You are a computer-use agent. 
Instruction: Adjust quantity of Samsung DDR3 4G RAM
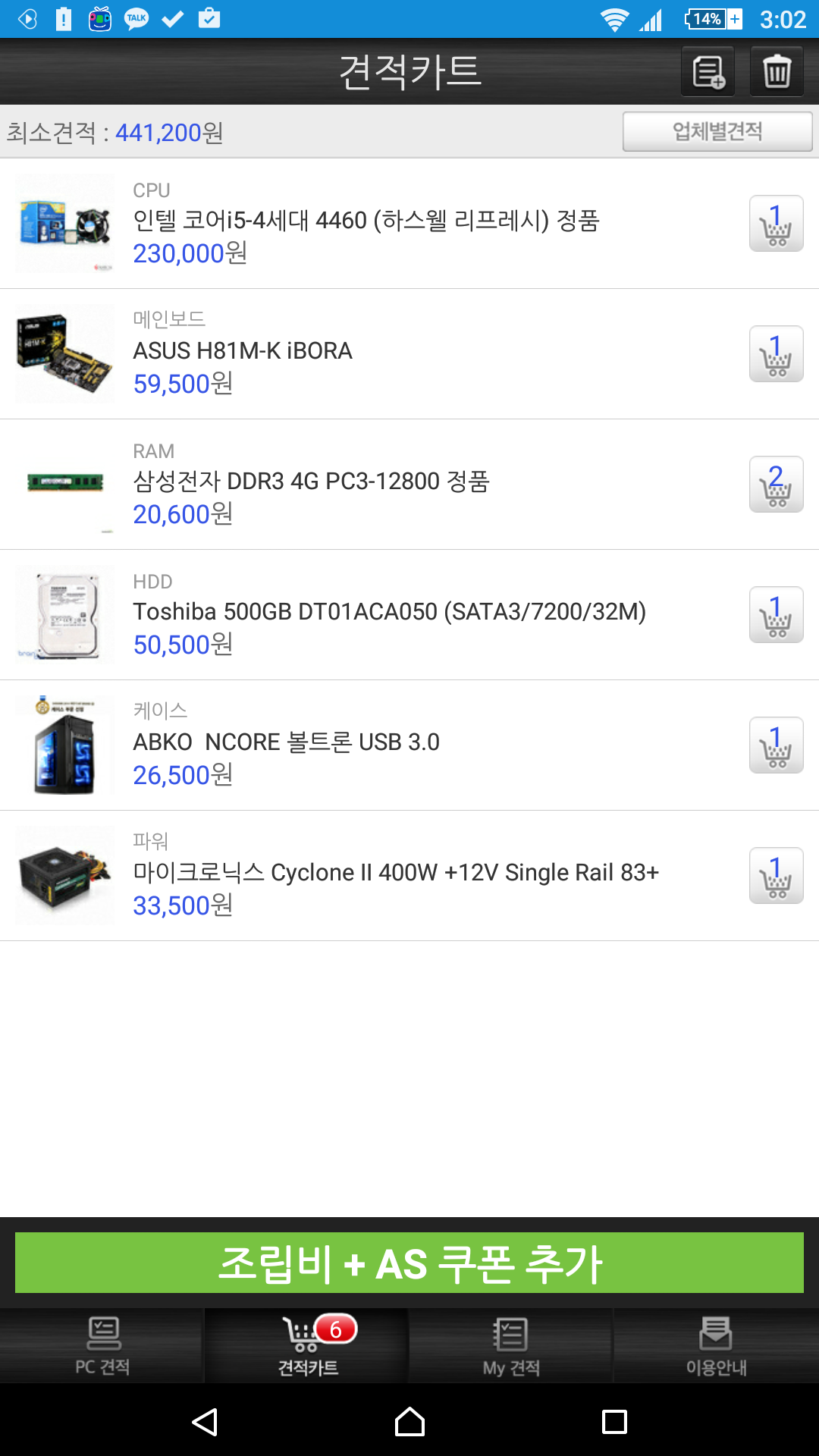click(776, 485)
